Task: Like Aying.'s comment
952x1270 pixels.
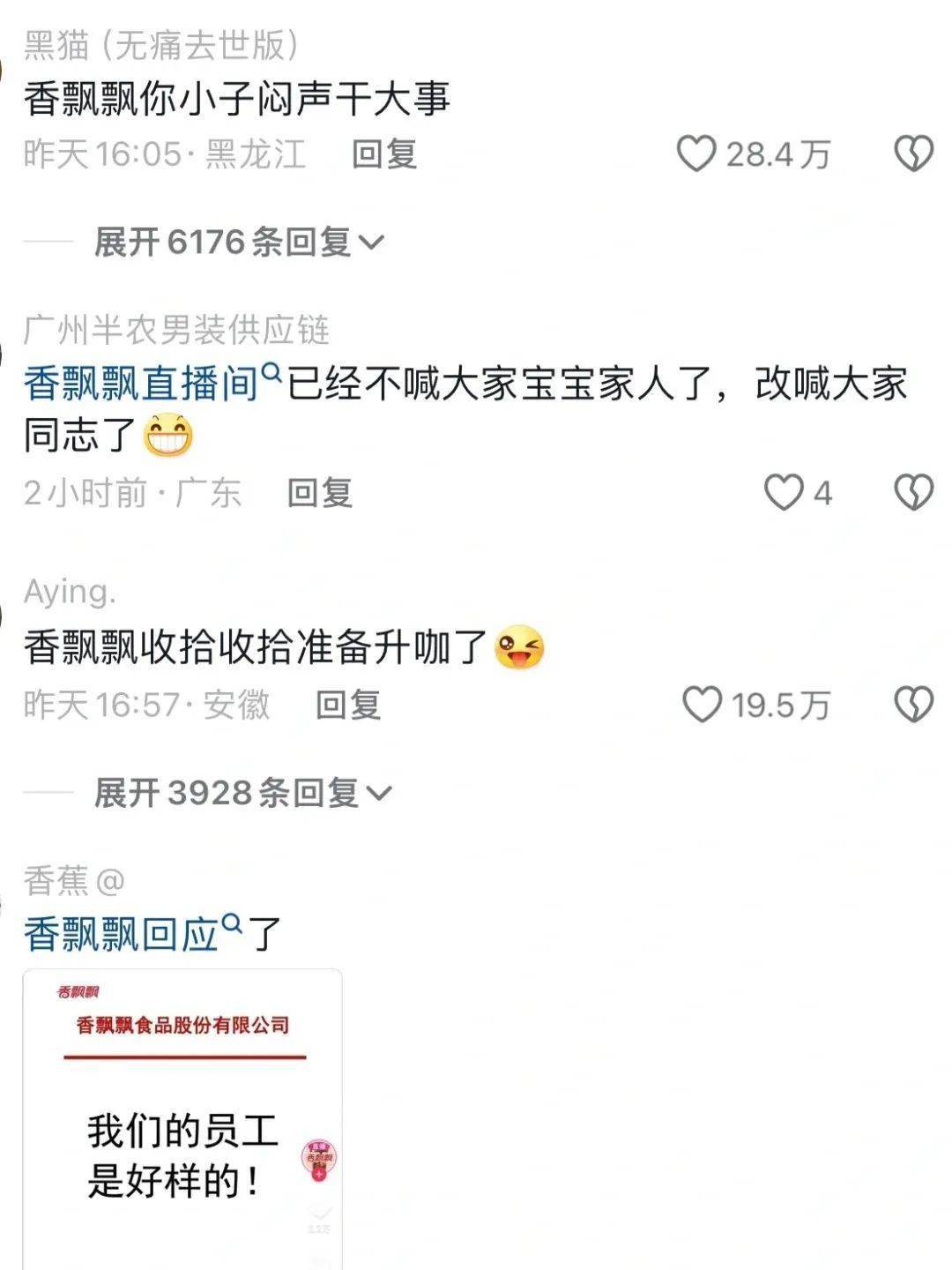Action: (x=703, y=705)
